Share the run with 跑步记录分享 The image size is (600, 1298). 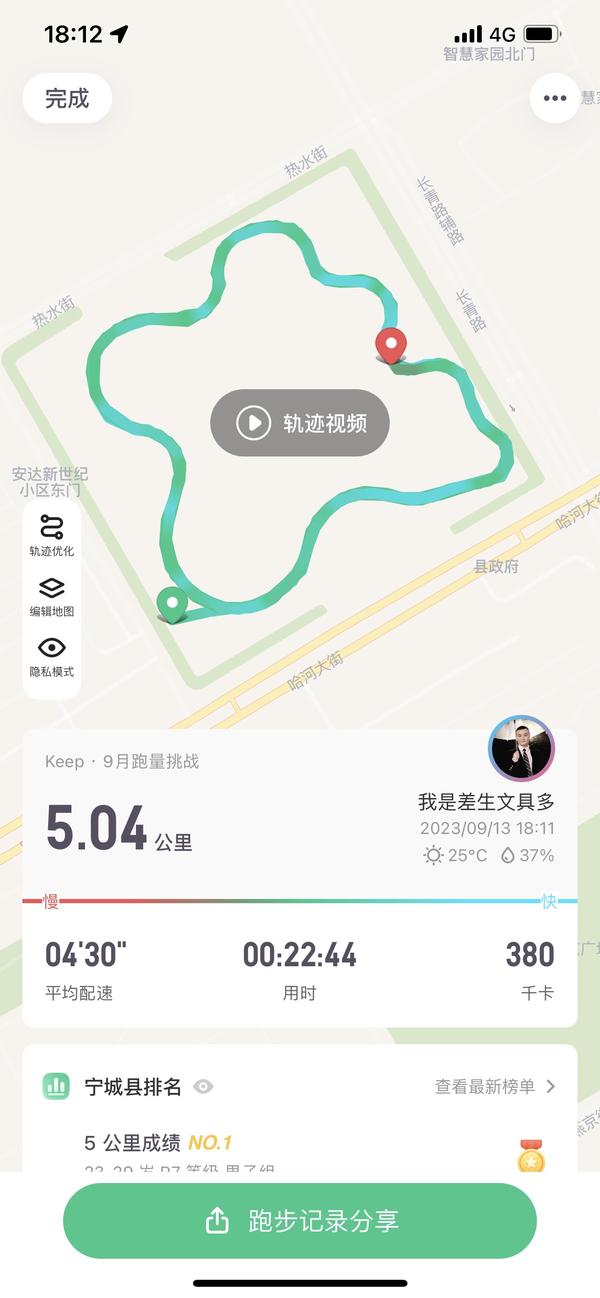tap(300, 1221)
